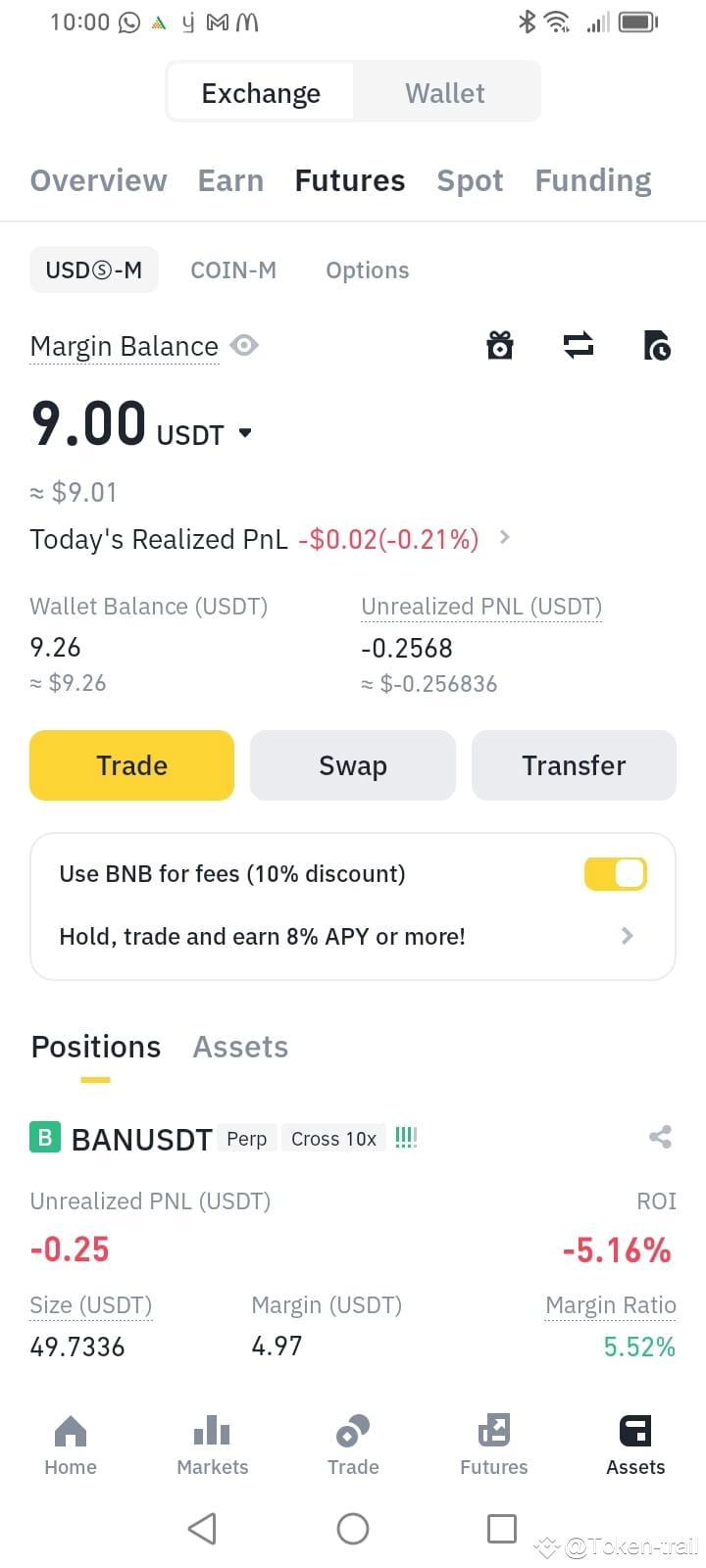Tap the Swap button
This screenshot has height=1568, width=706.
click(352, 765)
